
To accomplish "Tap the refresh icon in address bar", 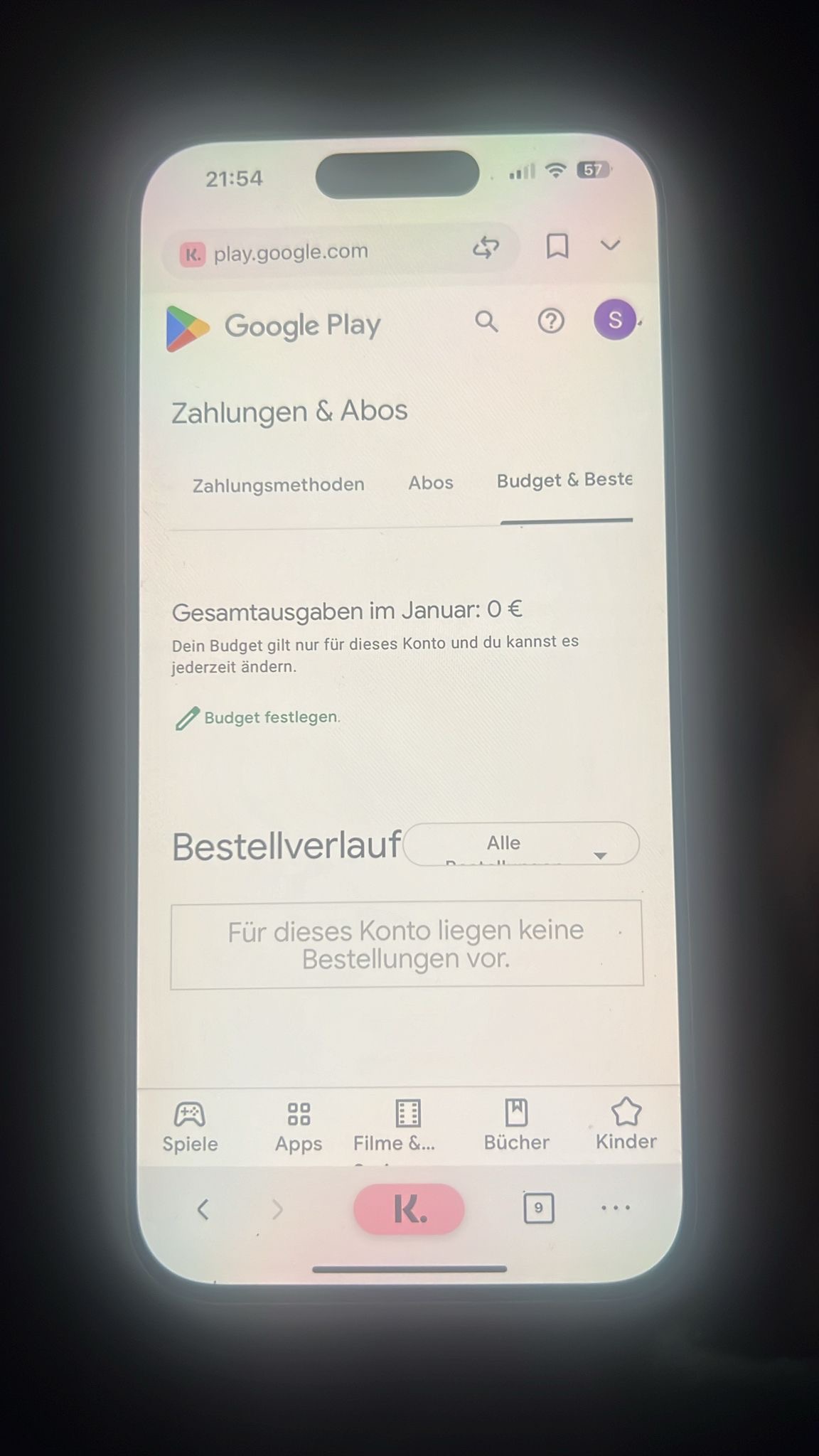I will pos(486,248).
